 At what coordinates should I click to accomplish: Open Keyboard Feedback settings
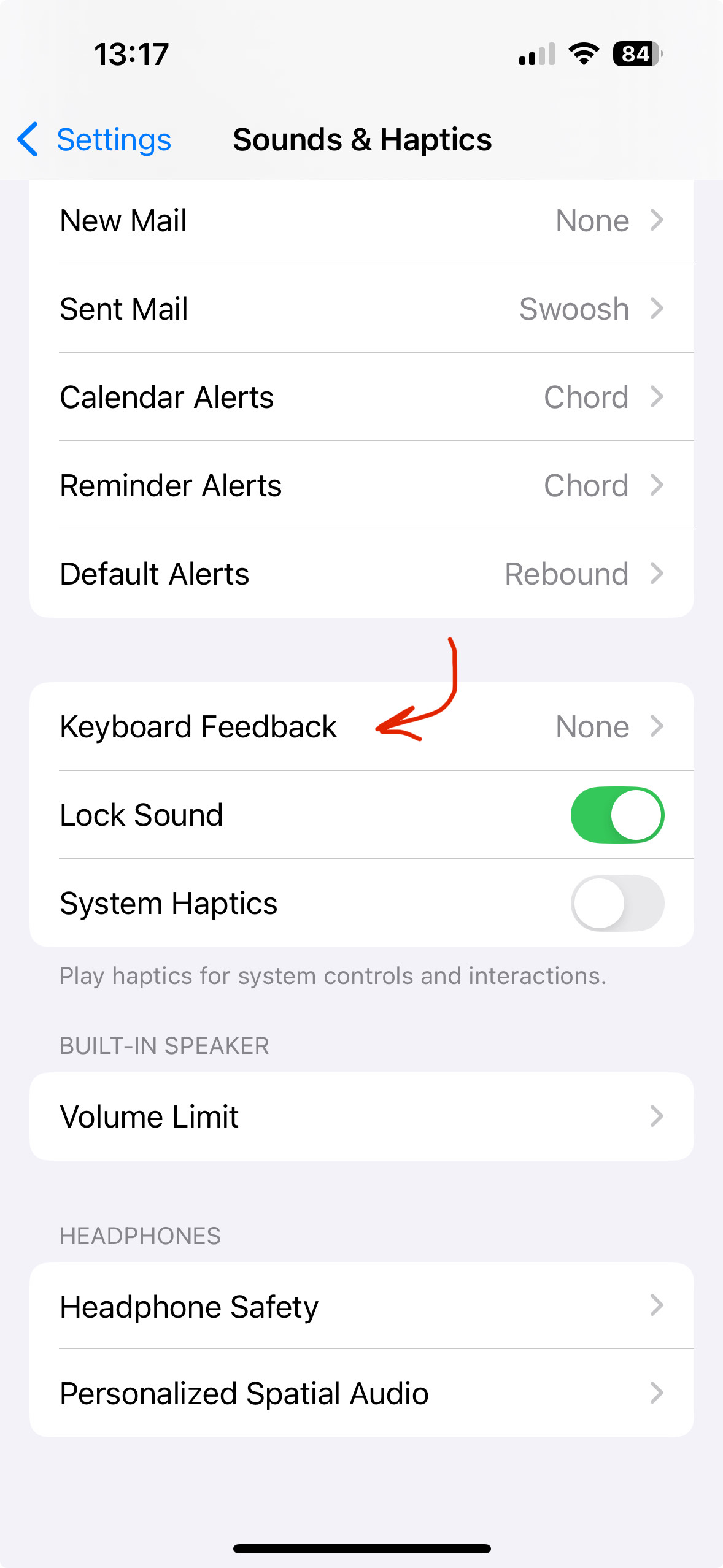point(361,727)
